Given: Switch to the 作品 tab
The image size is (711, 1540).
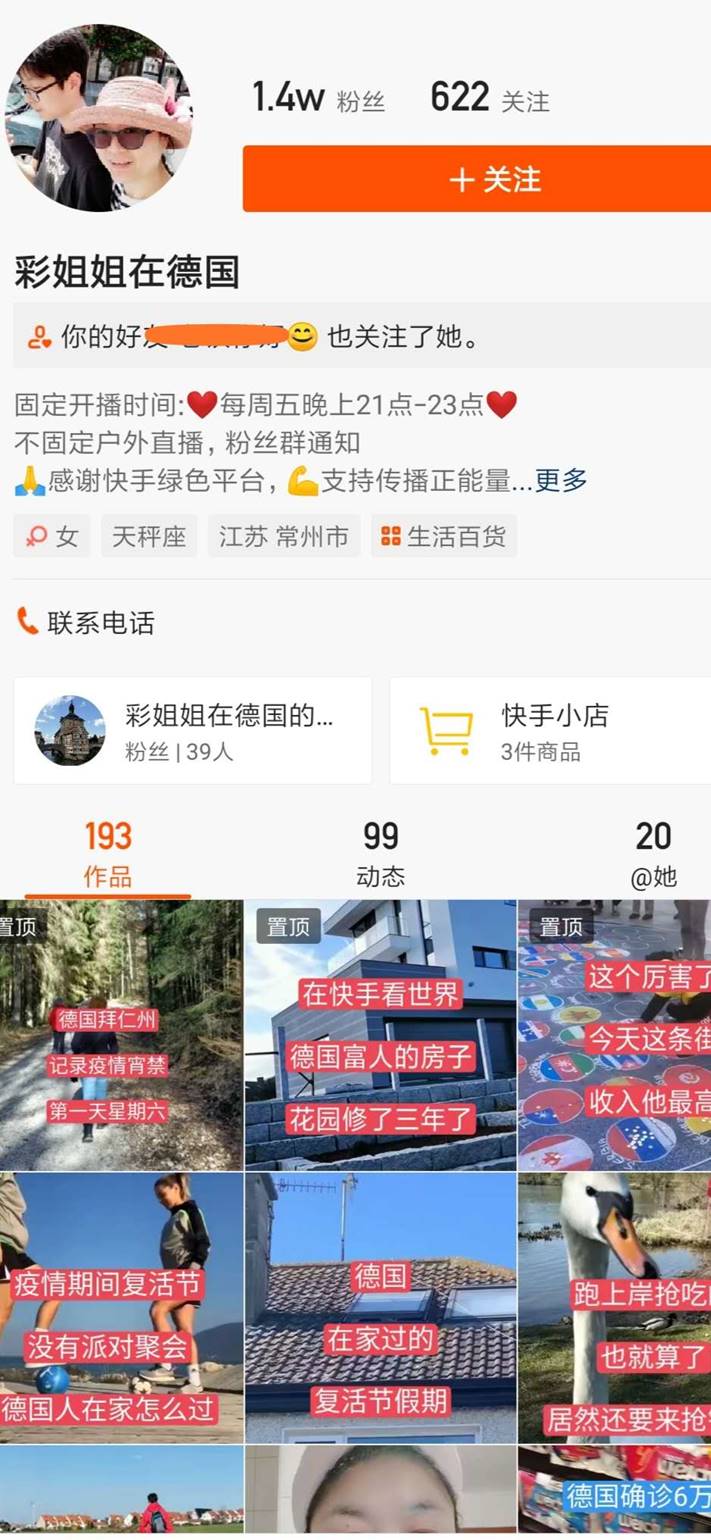Looking at the screenshot, I should tap(107, 854).
